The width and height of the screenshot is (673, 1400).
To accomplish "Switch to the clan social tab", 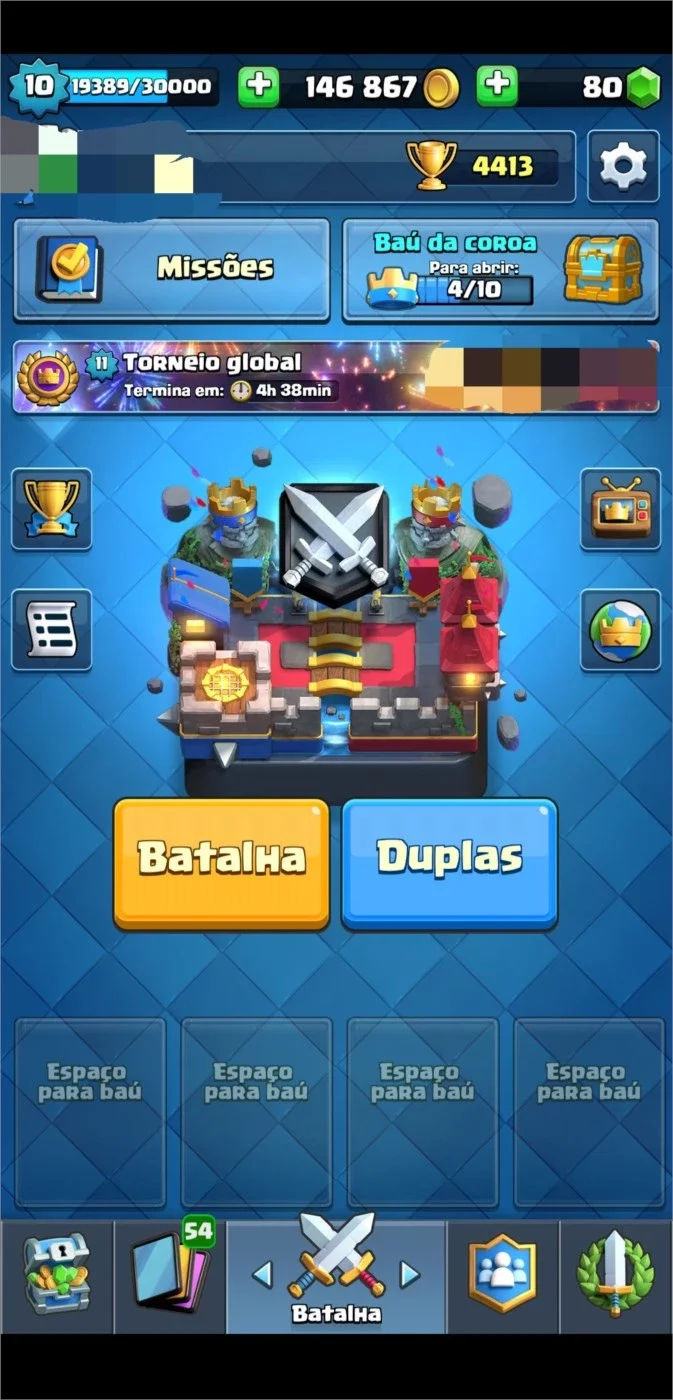I will click(503, 1275).
